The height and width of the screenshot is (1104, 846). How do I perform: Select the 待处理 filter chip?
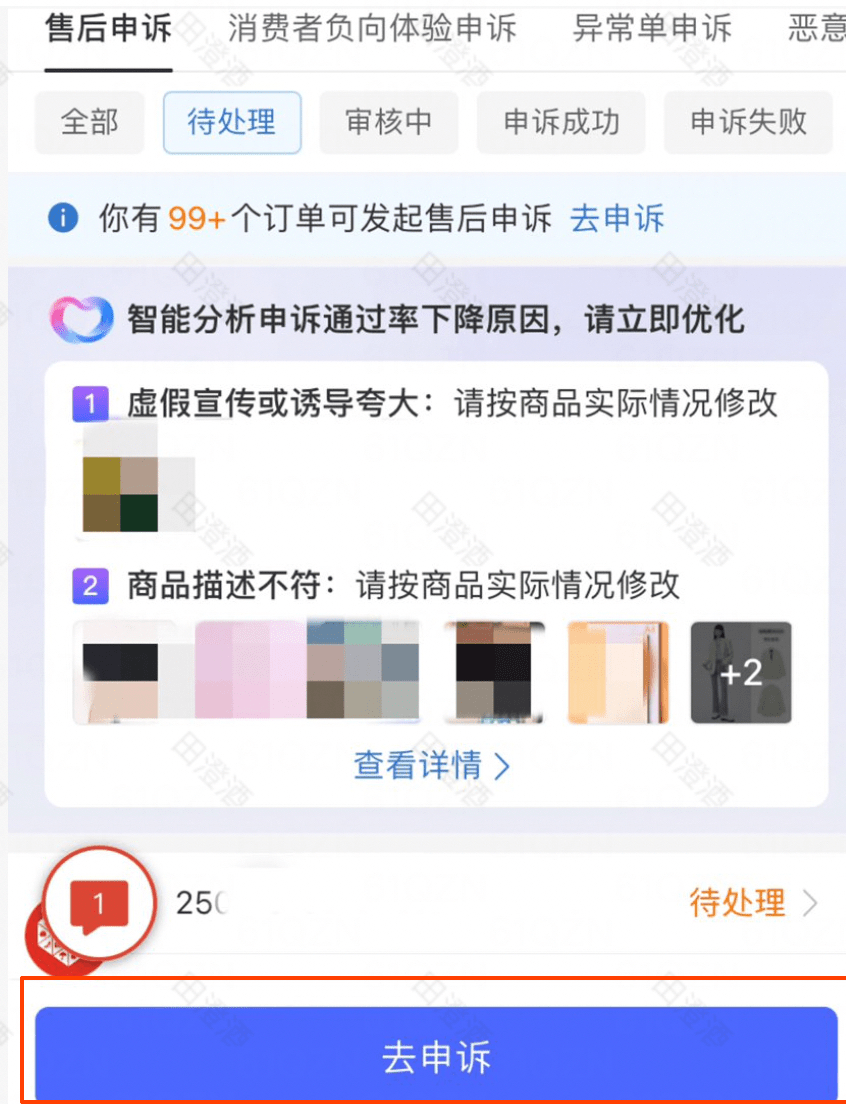(x=232, y=122)
